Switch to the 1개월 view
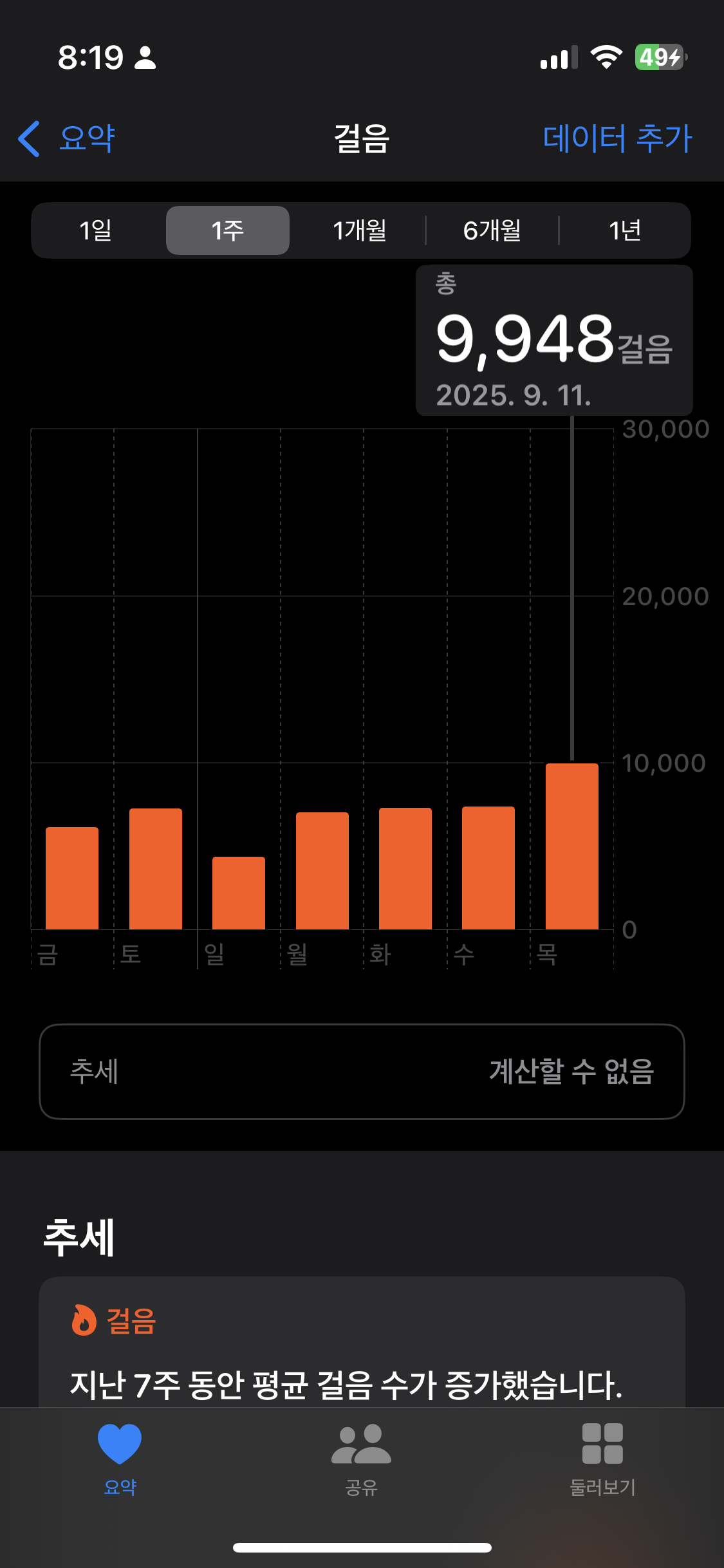This screenshot has height=1568, width=724. 359,230
